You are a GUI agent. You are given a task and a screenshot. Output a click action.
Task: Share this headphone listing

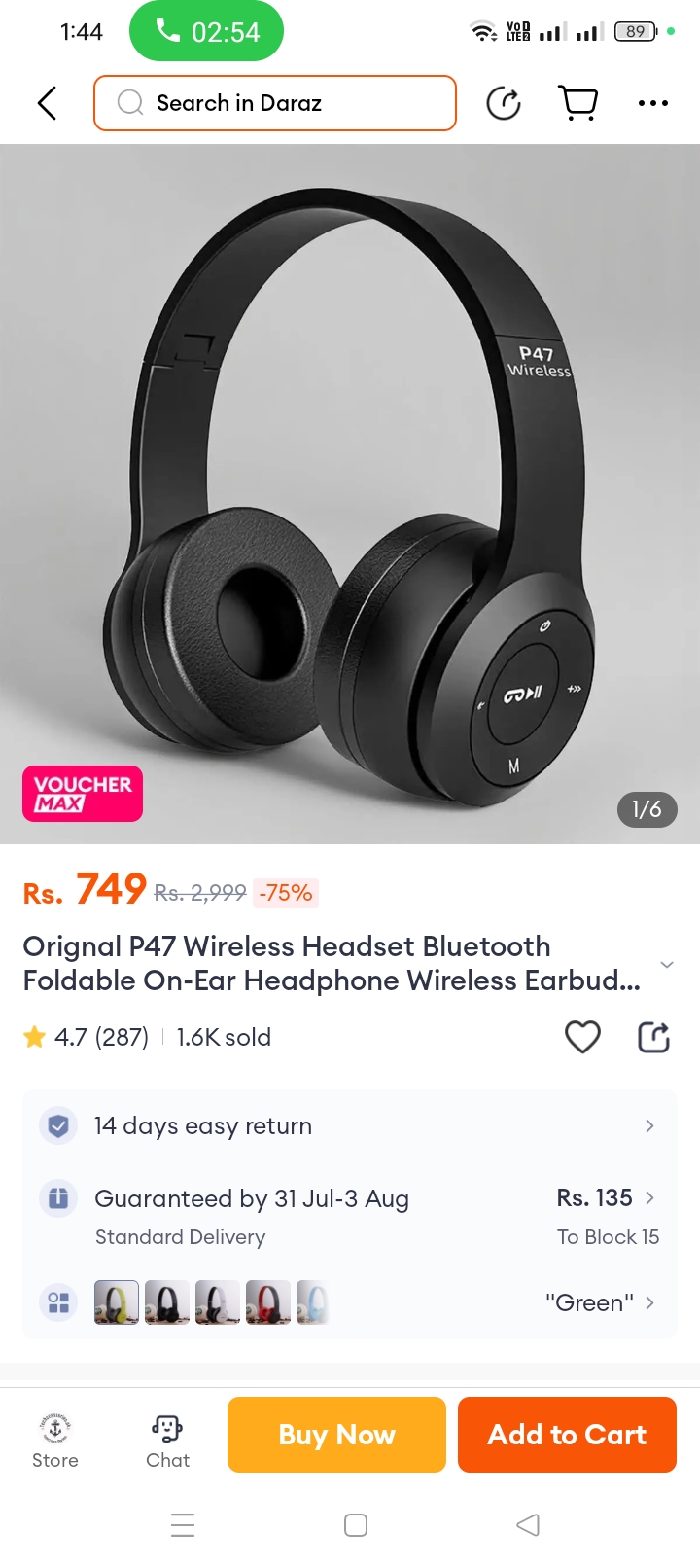click(x=653, y=1037)
